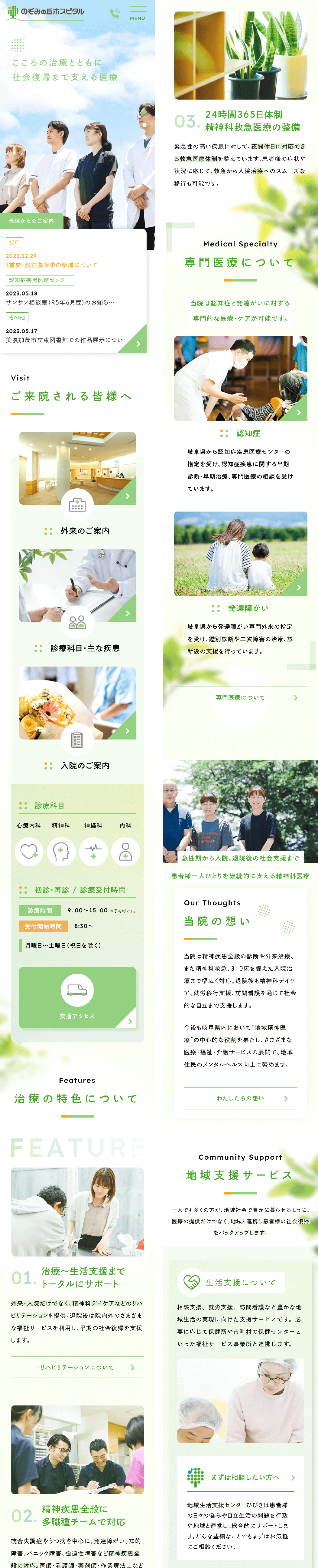Select the 神経科 department icon

(93, 852)
